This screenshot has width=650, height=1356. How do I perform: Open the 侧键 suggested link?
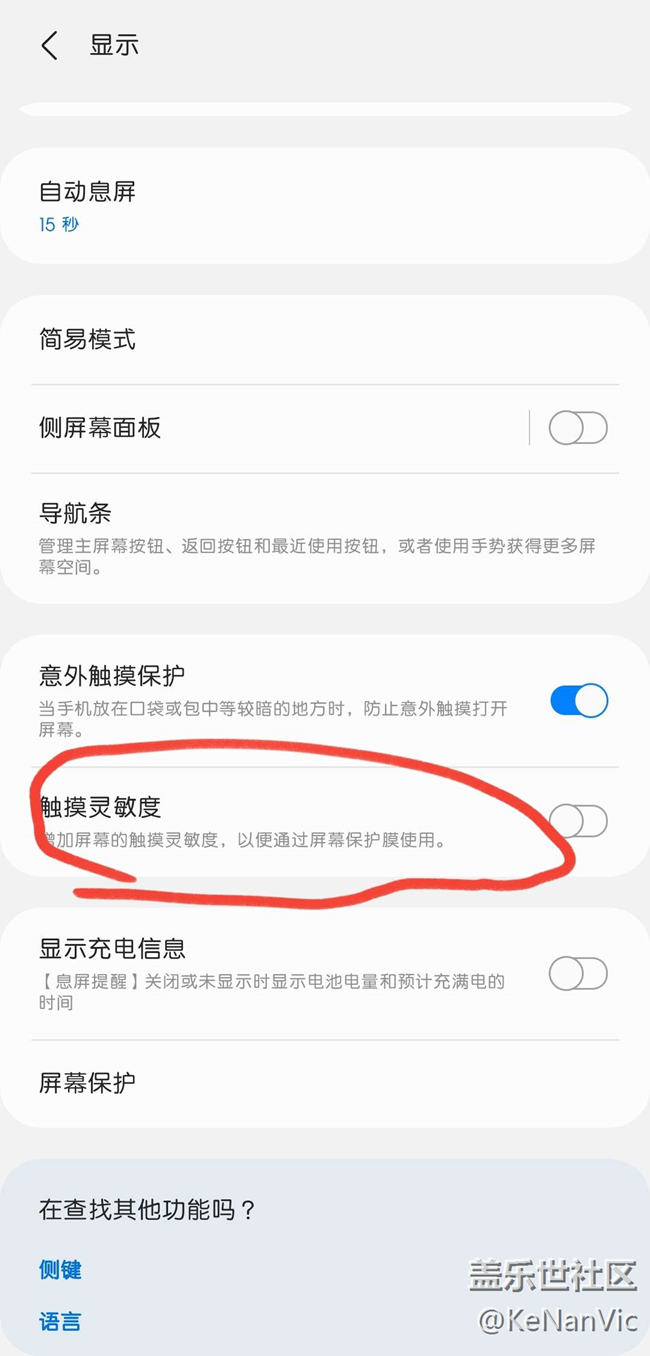tap(60, 1270)
